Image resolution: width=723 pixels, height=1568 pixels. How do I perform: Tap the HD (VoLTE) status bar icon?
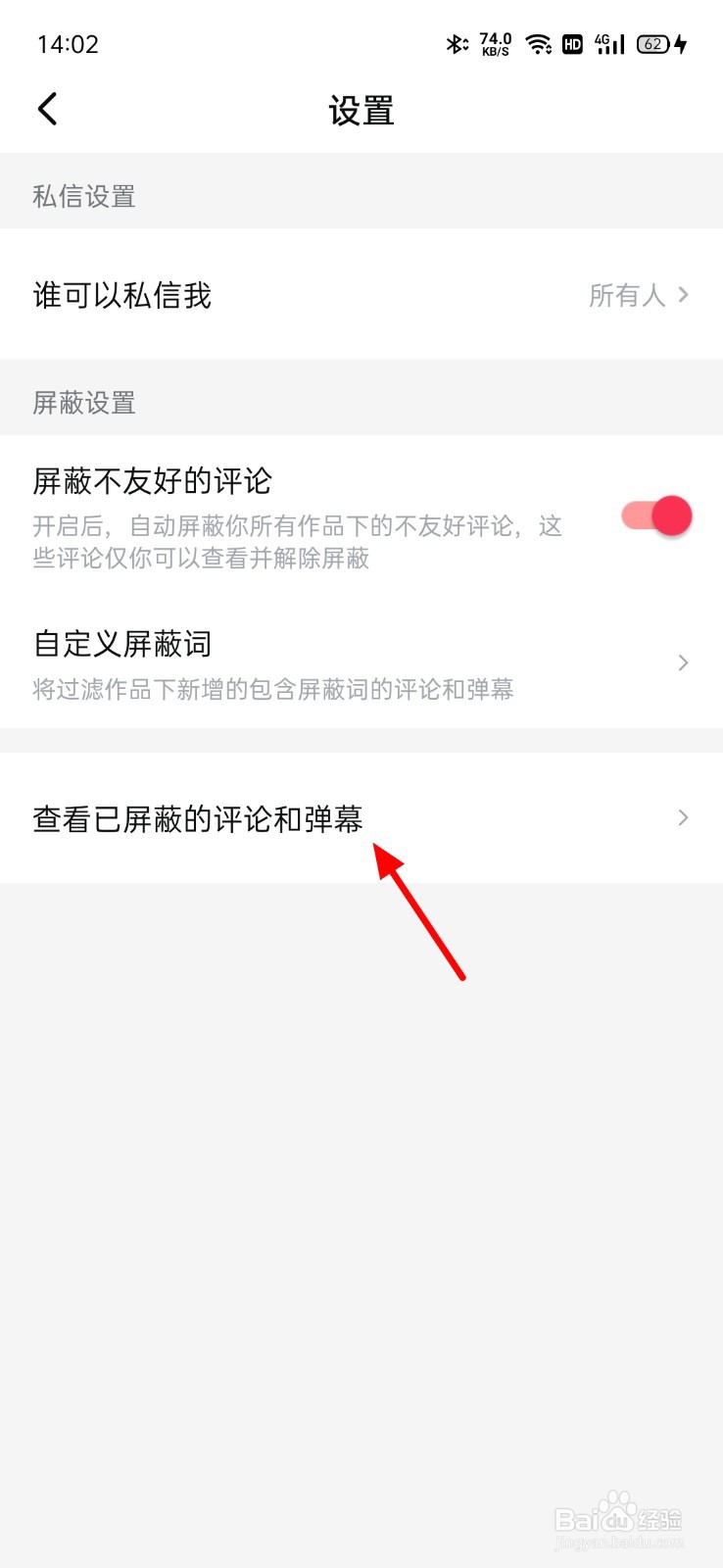point(572,44)
